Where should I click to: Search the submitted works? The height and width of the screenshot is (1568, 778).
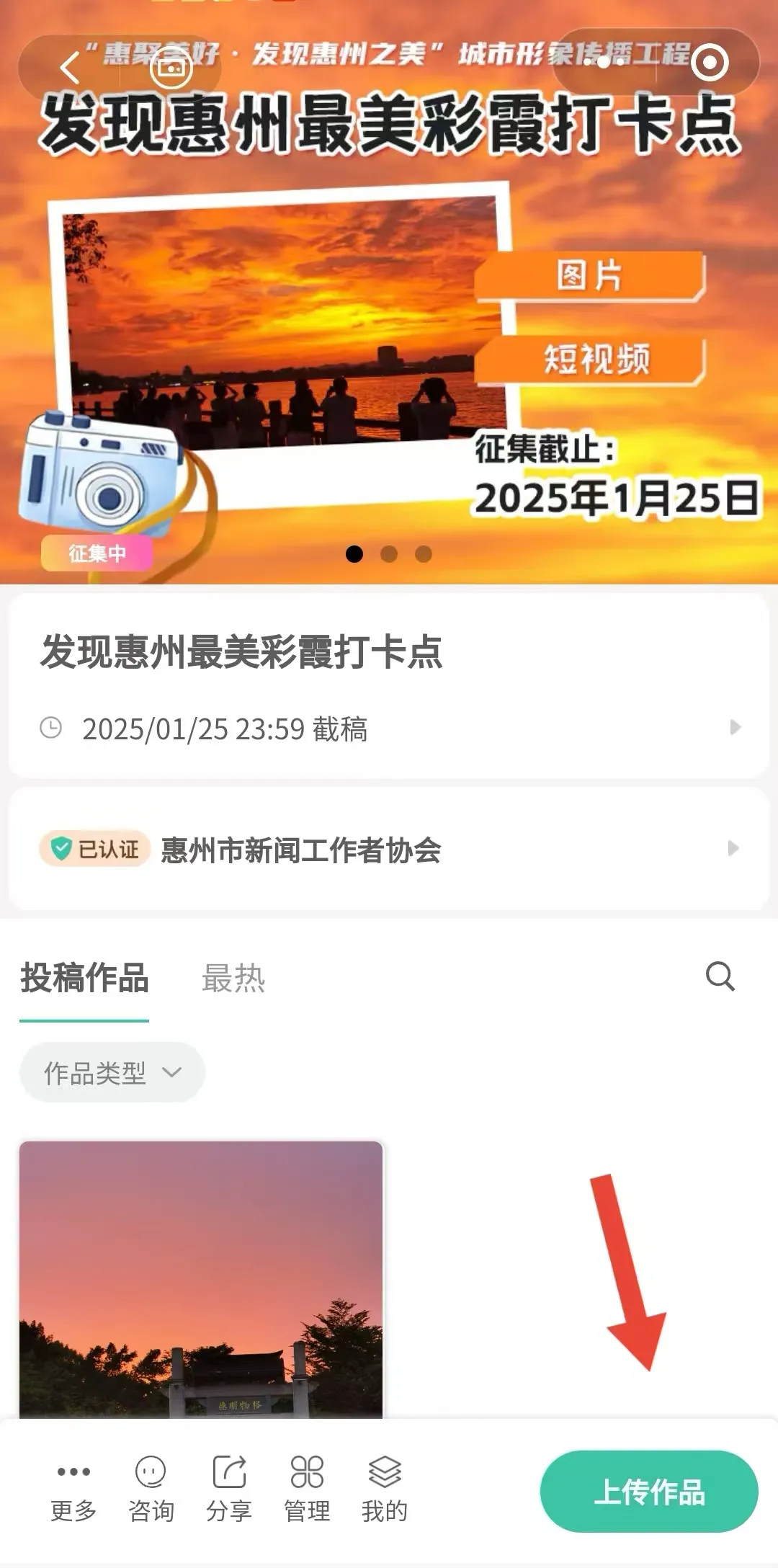pos(720,977)
